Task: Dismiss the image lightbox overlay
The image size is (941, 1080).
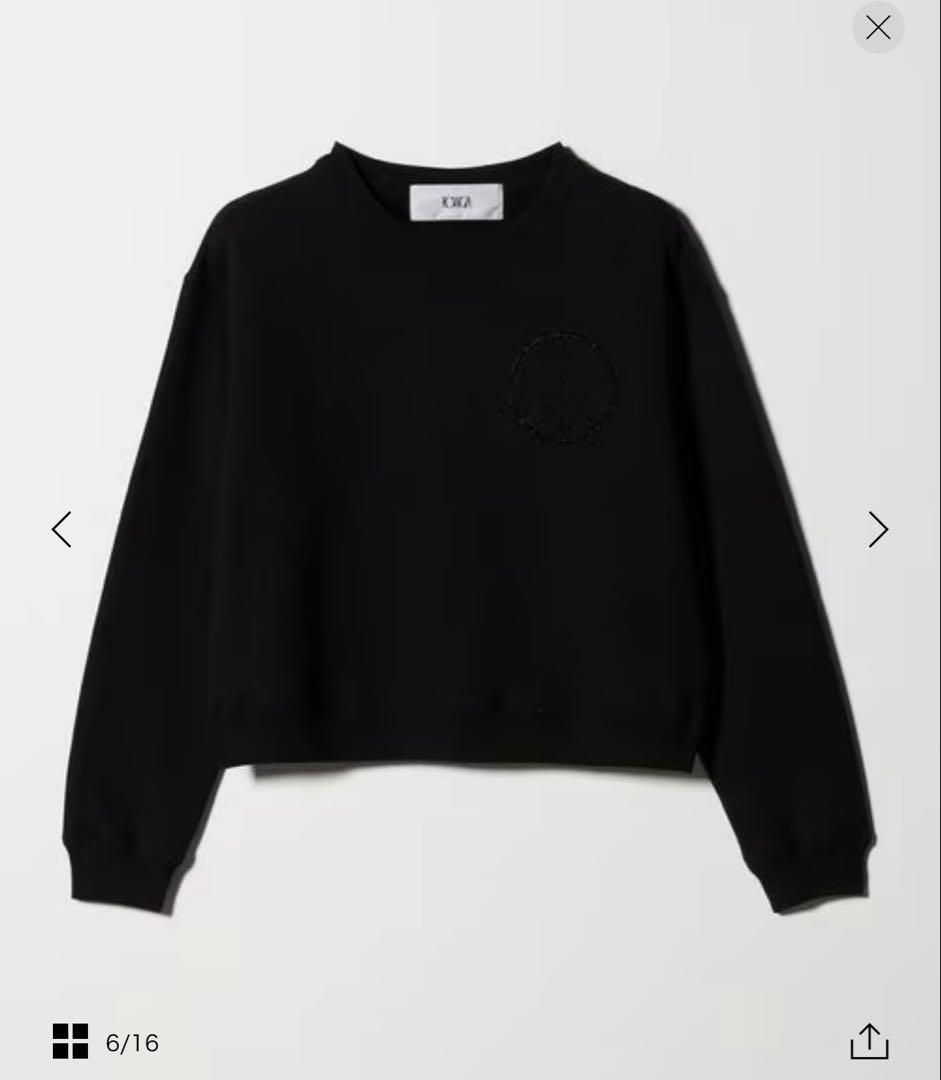Action: (878, 27)
